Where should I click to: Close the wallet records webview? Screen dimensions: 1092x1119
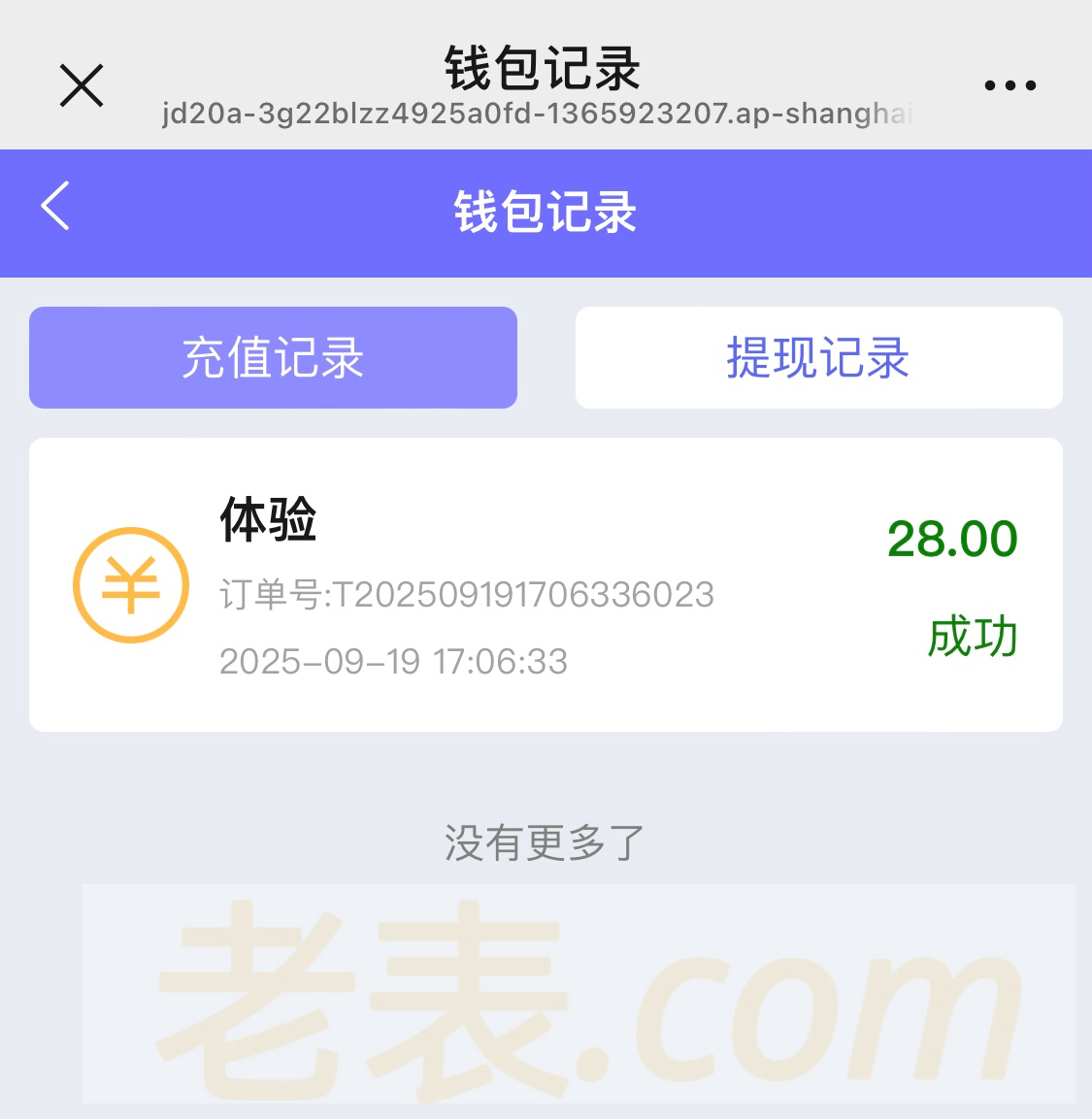(x=82, y=85)
